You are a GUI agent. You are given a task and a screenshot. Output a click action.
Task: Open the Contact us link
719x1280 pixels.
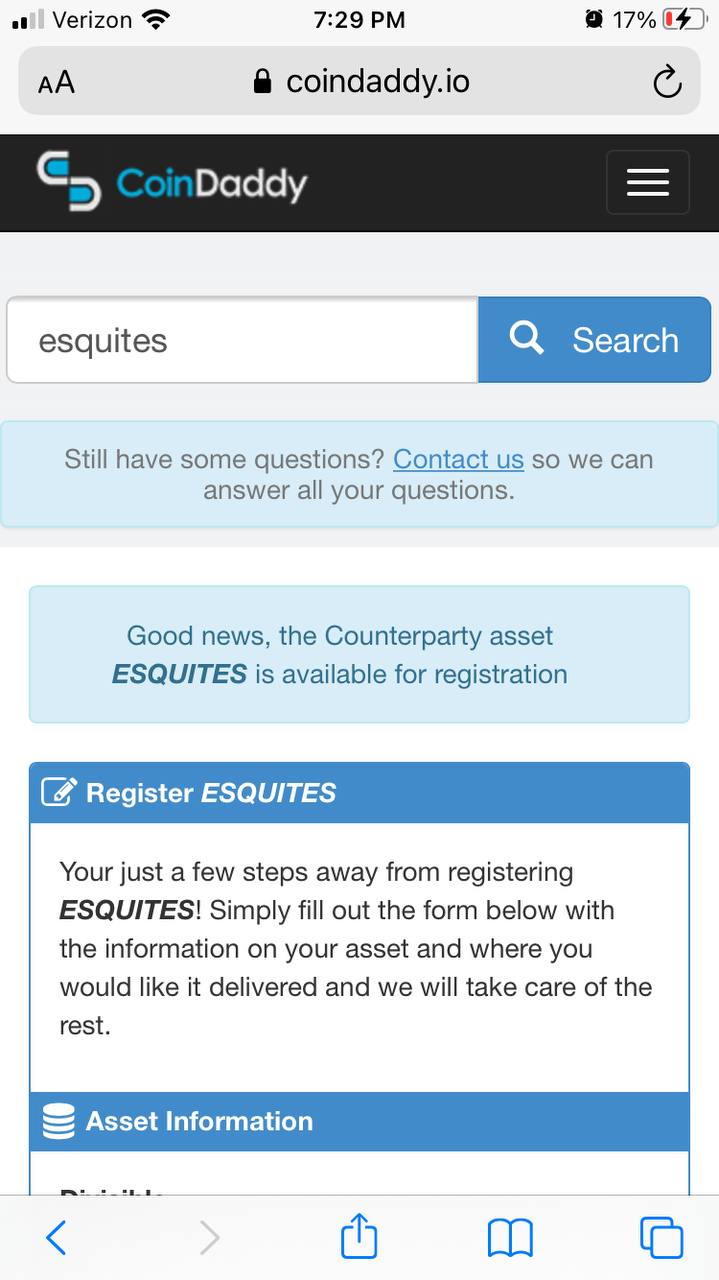tap(458, 459)
